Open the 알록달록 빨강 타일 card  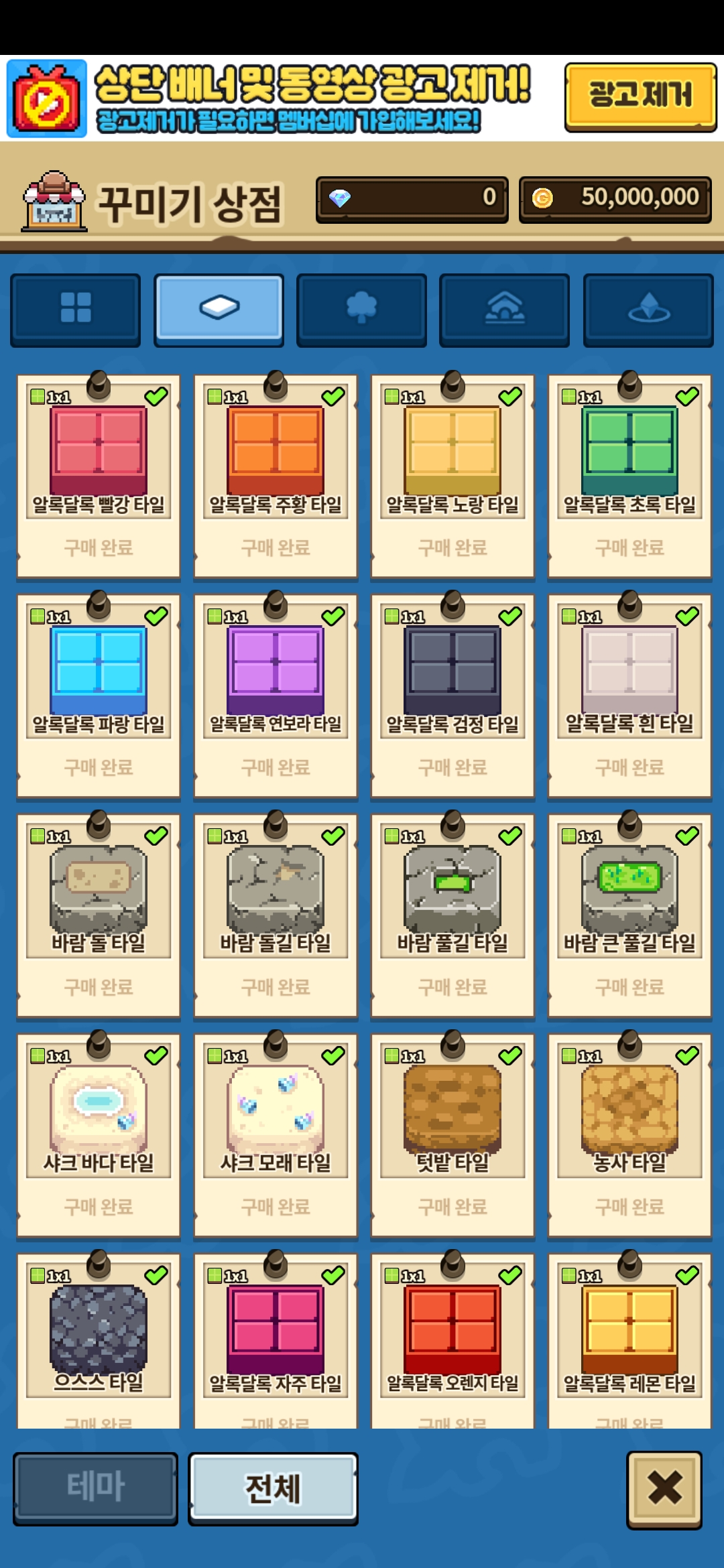tap(99, 476)
